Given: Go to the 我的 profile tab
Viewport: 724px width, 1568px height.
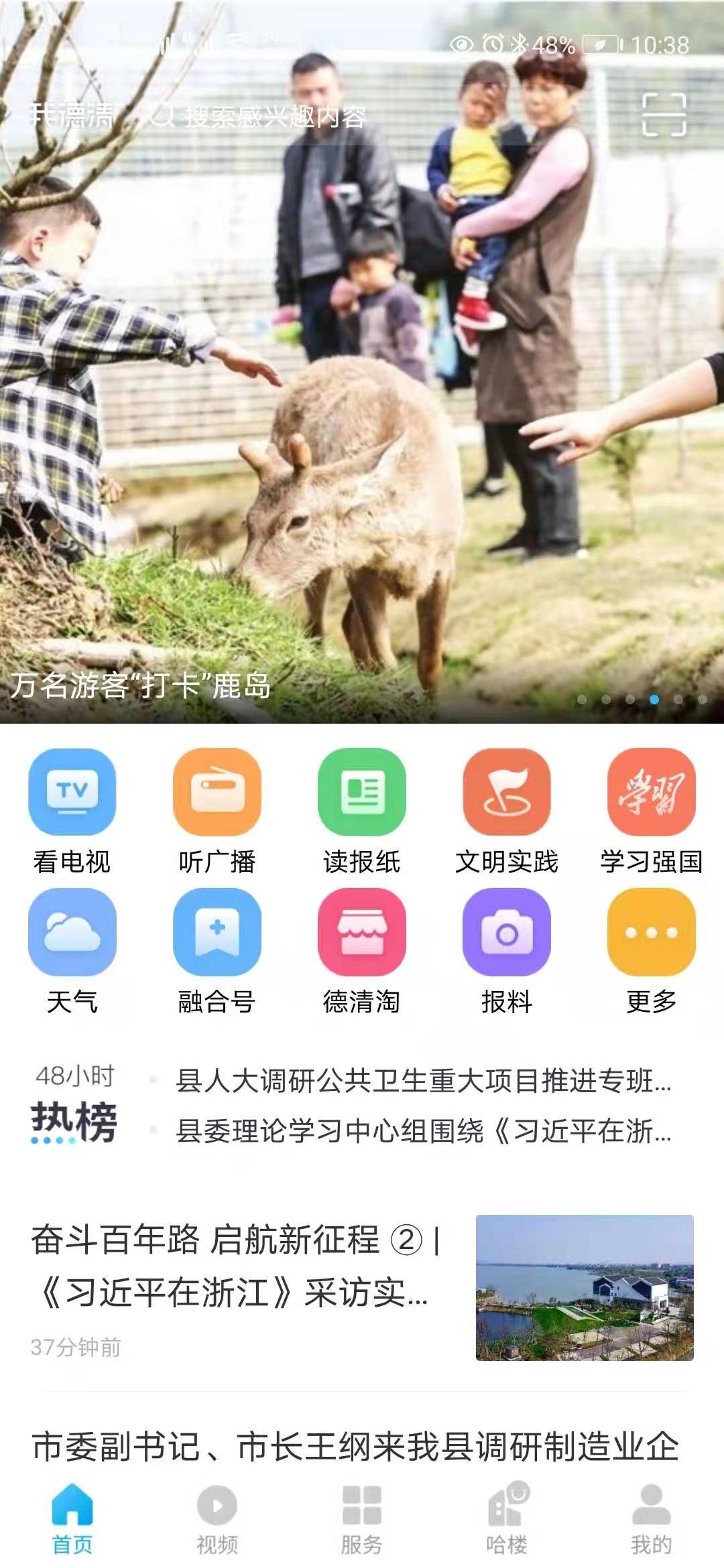Looking at the screenshot, I should pos(651,1518).
